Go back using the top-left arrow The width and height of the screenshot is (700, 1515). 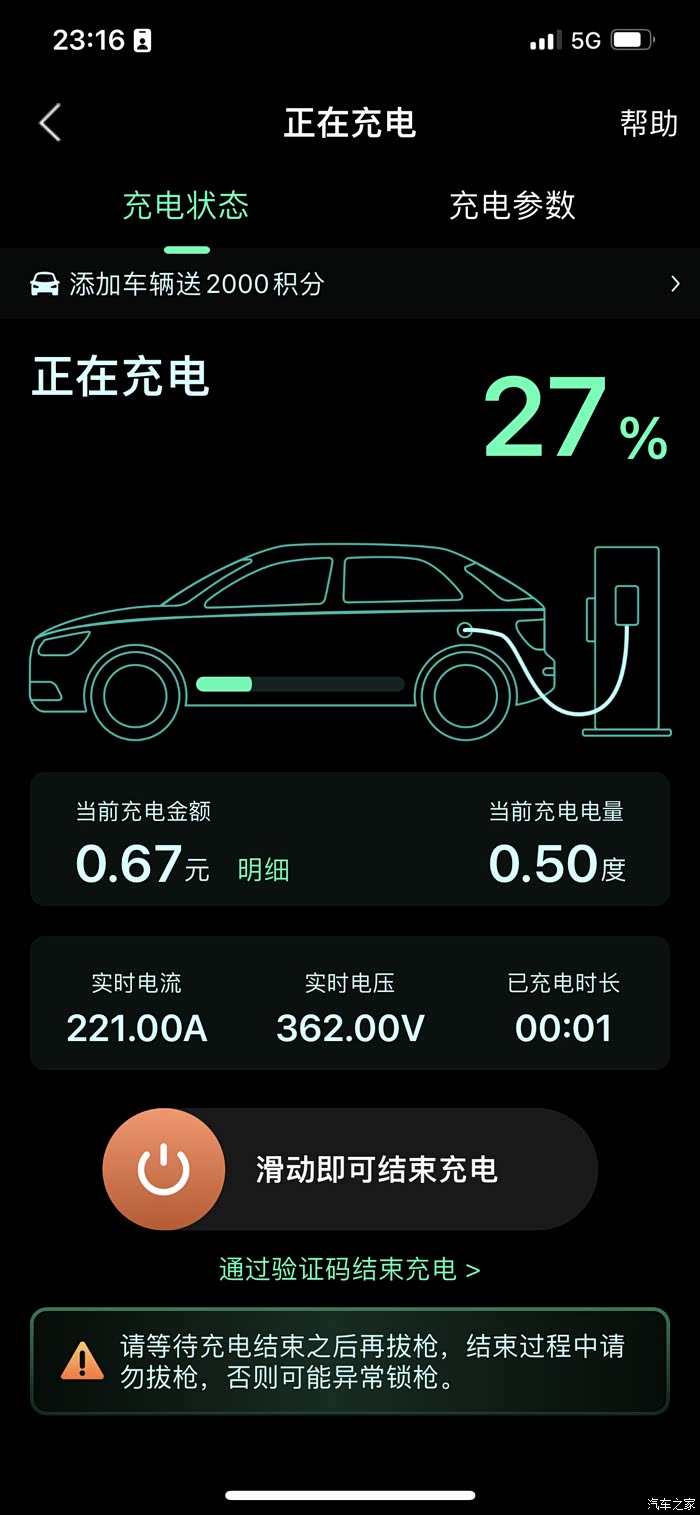(x=50, y=123)
